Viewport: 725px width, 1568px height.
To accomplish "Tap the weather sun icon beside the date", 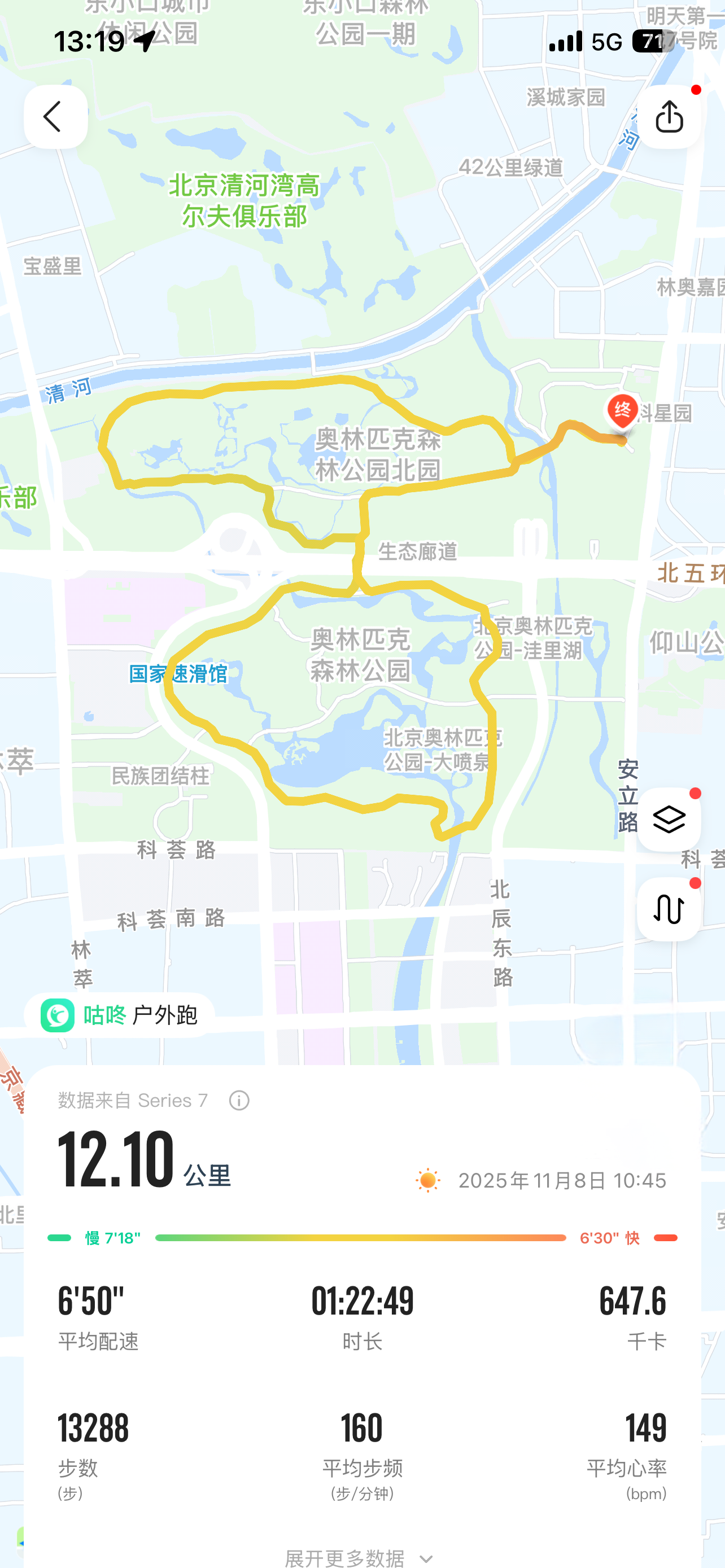I will tap(428, 1179).
